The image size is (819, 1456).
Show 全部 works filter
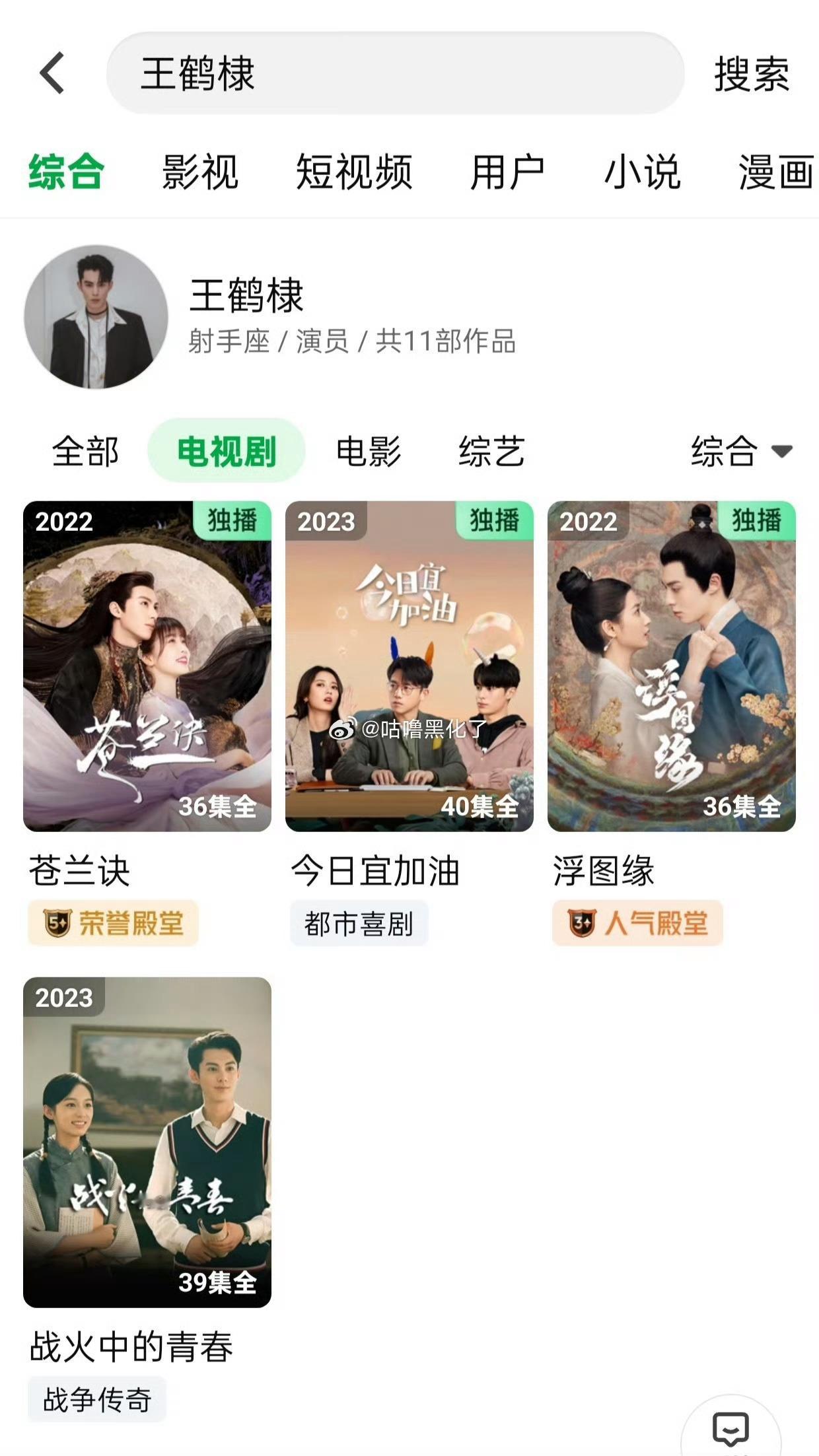85,452
